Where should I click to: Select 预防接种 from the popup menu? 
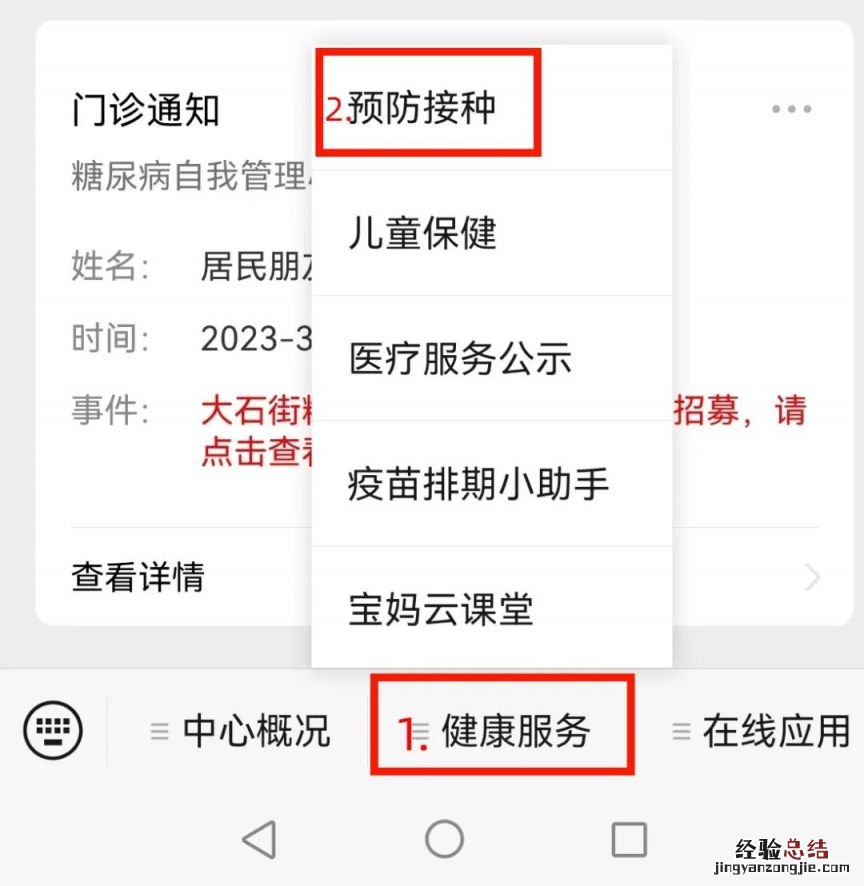pos(422,108)
